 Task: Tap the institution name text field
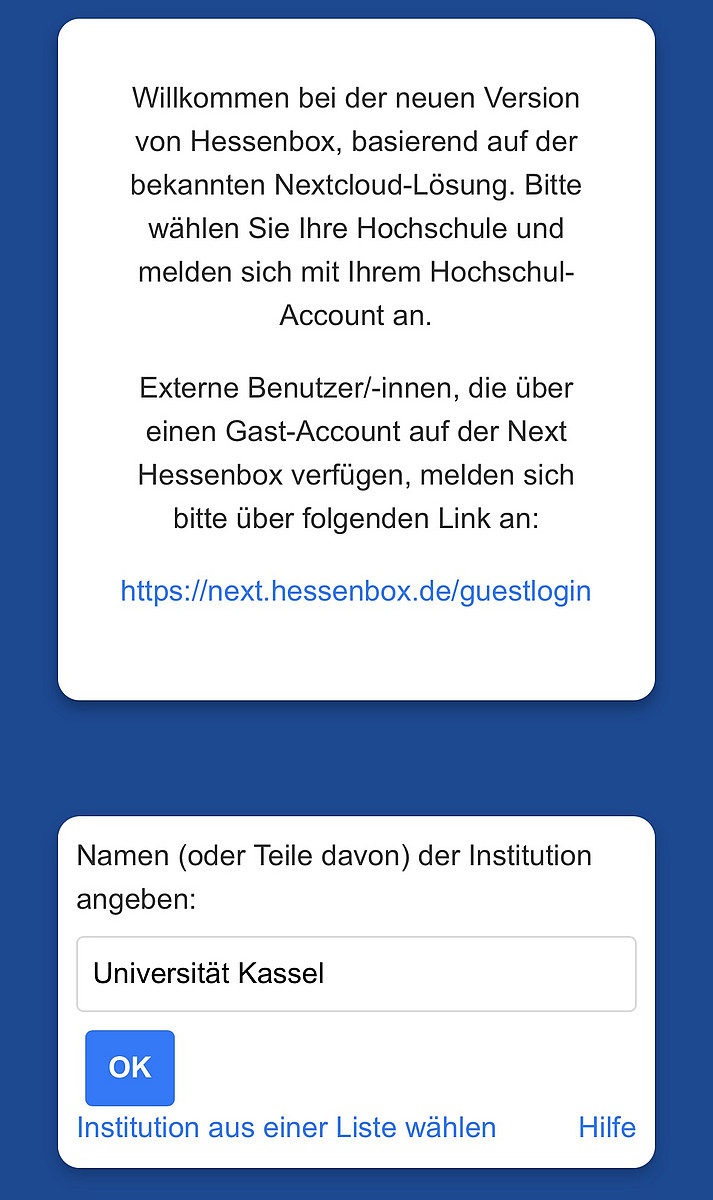click(x=356, y=974)
